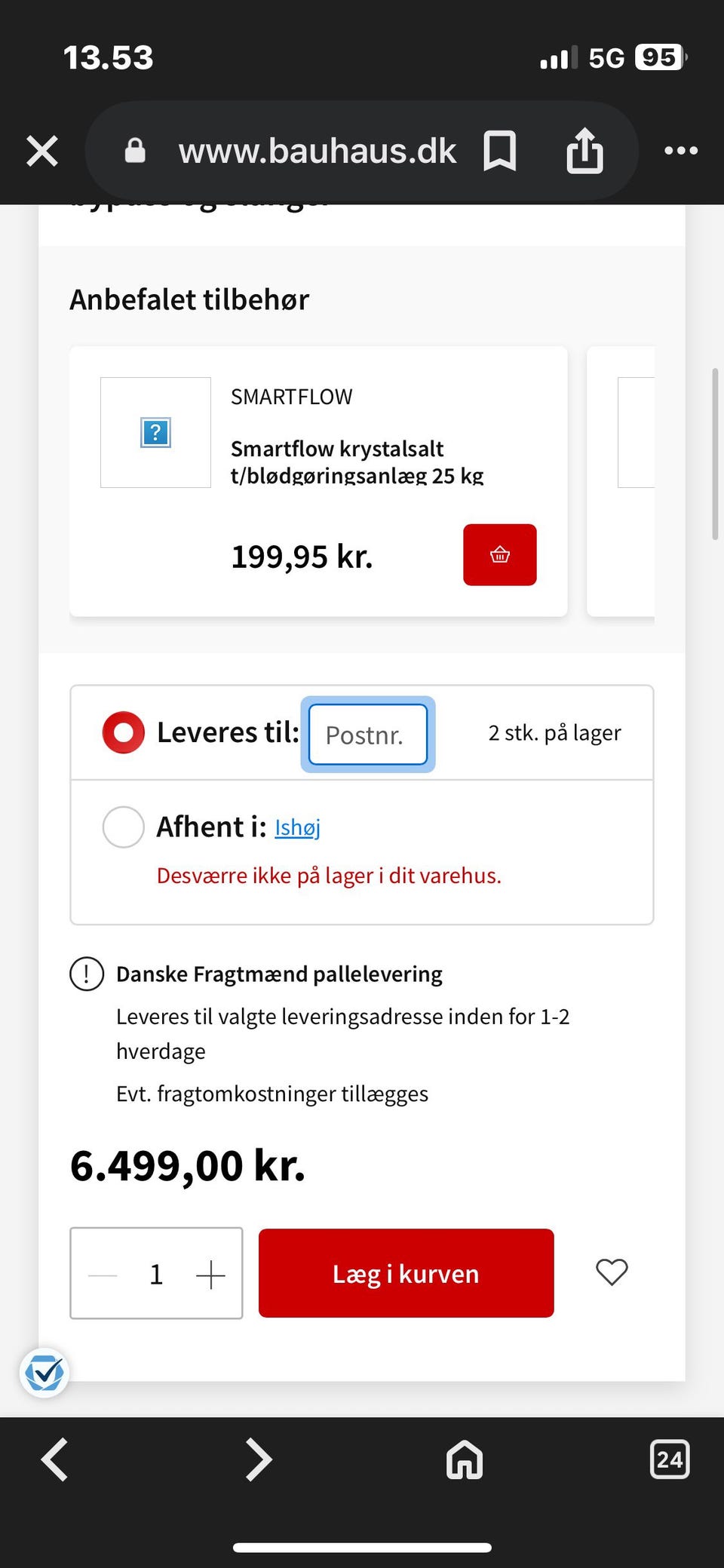The image size is (724, 1568).
Task: Open the browser overflow menu
Action: (x=680, y=151)
